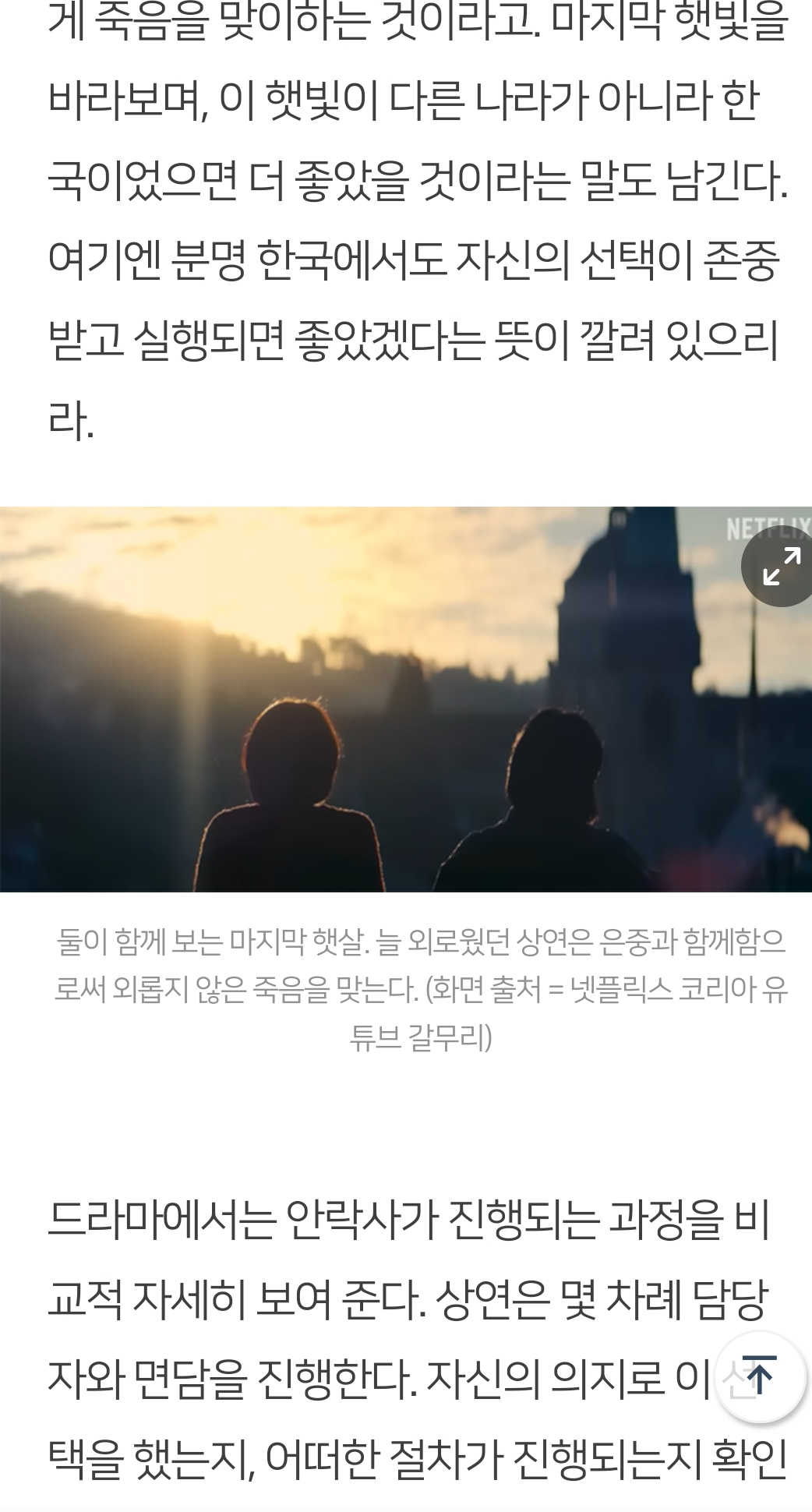Viewport: 812px width, 1512px height.
Task: Open the article image of two silhouettes
Action: click(x=406, y=699)
